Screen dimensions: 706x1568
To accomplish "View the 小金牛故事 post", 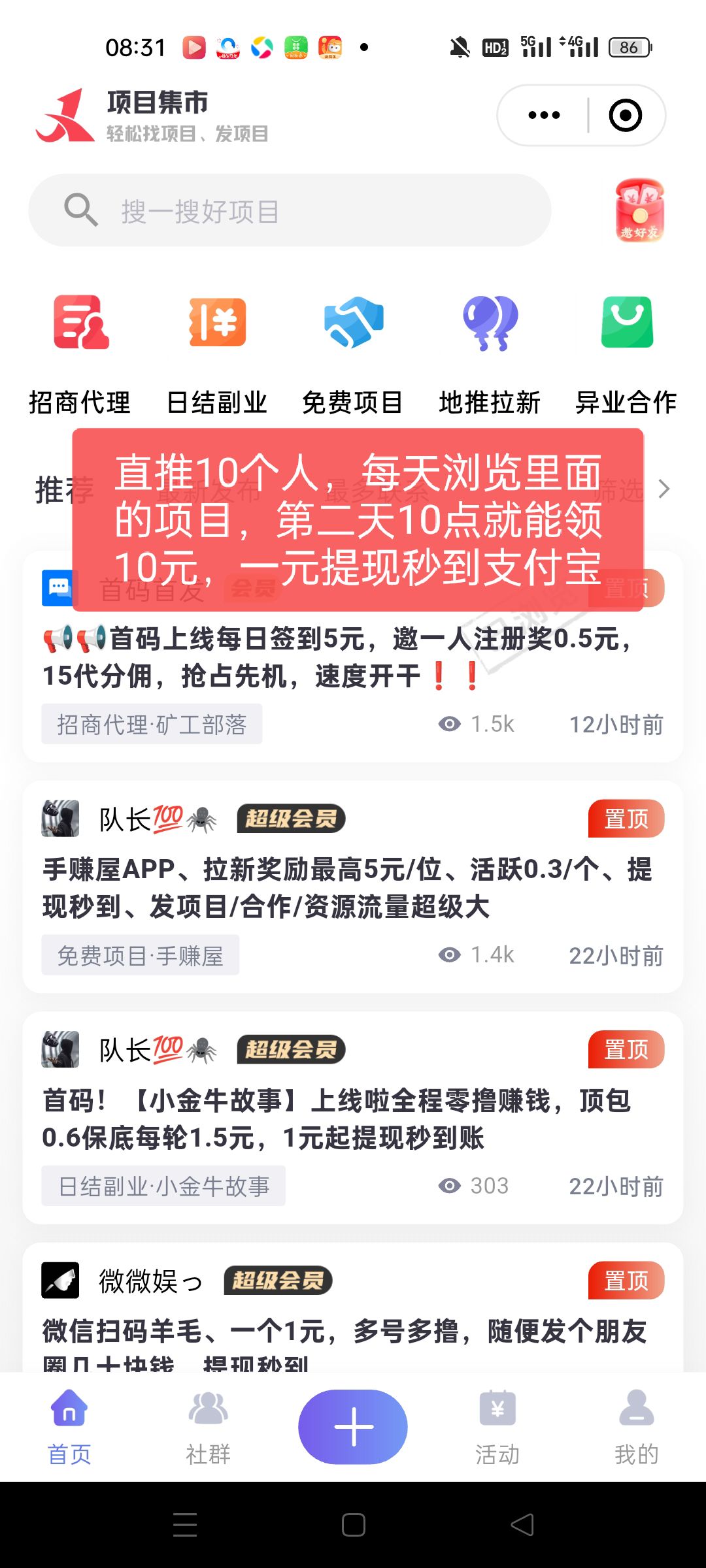I will [x=337, y=1119].
